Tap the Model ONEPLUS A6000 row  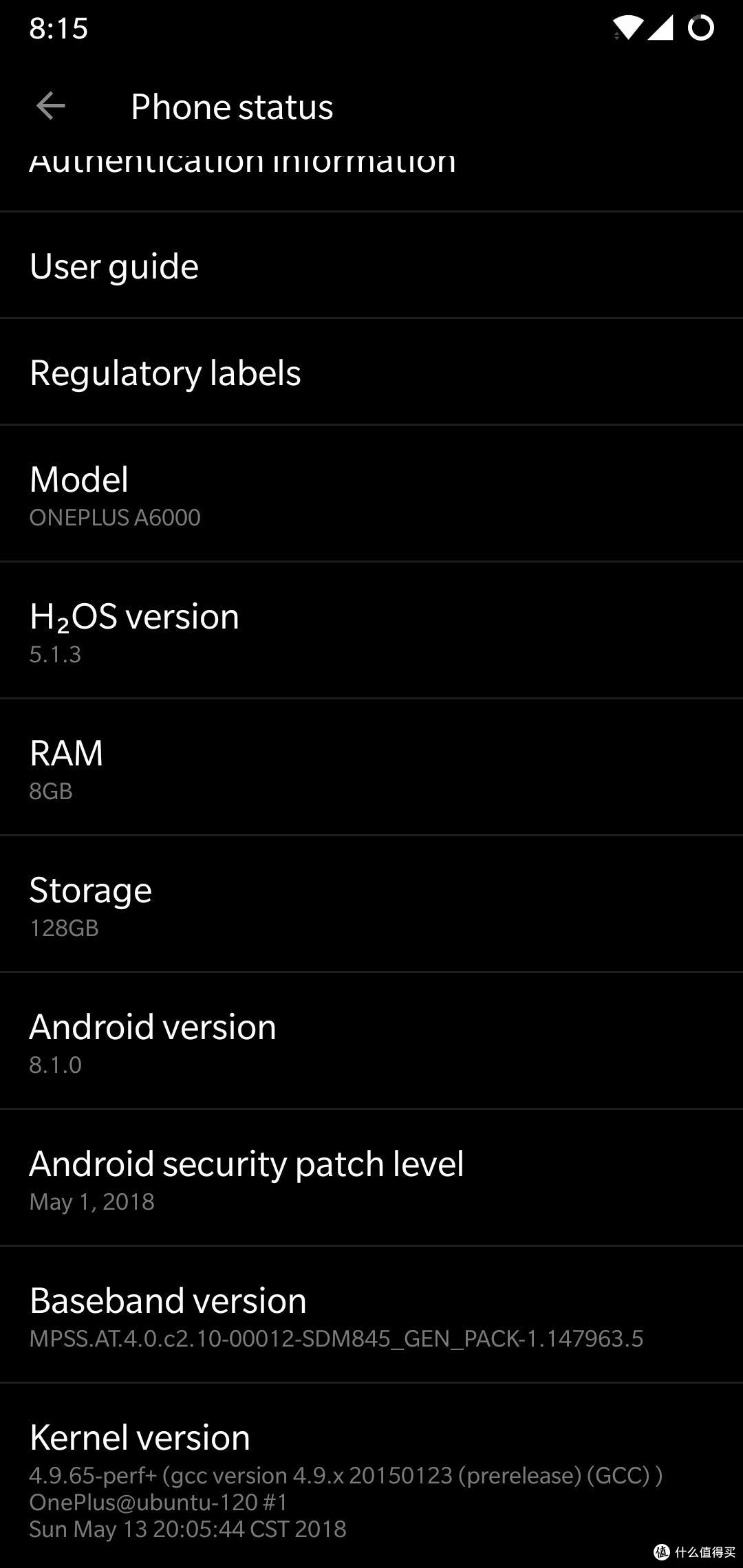pos(371,494)
